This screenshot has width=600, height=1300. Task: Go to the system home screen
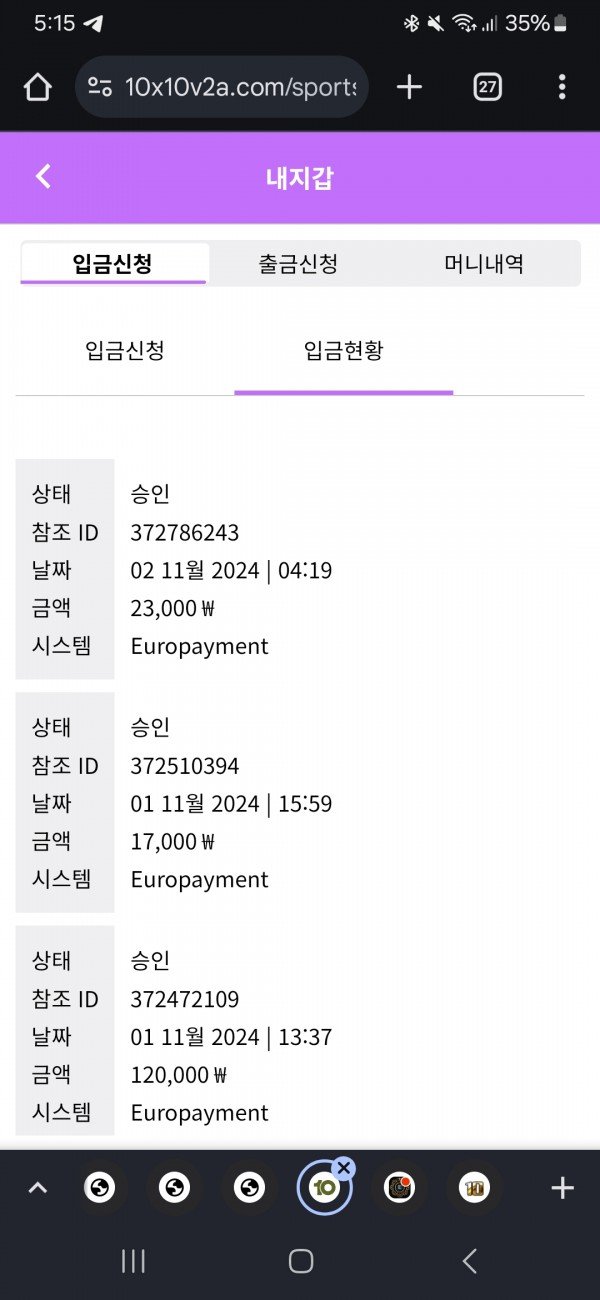[x=300, y=1261]
